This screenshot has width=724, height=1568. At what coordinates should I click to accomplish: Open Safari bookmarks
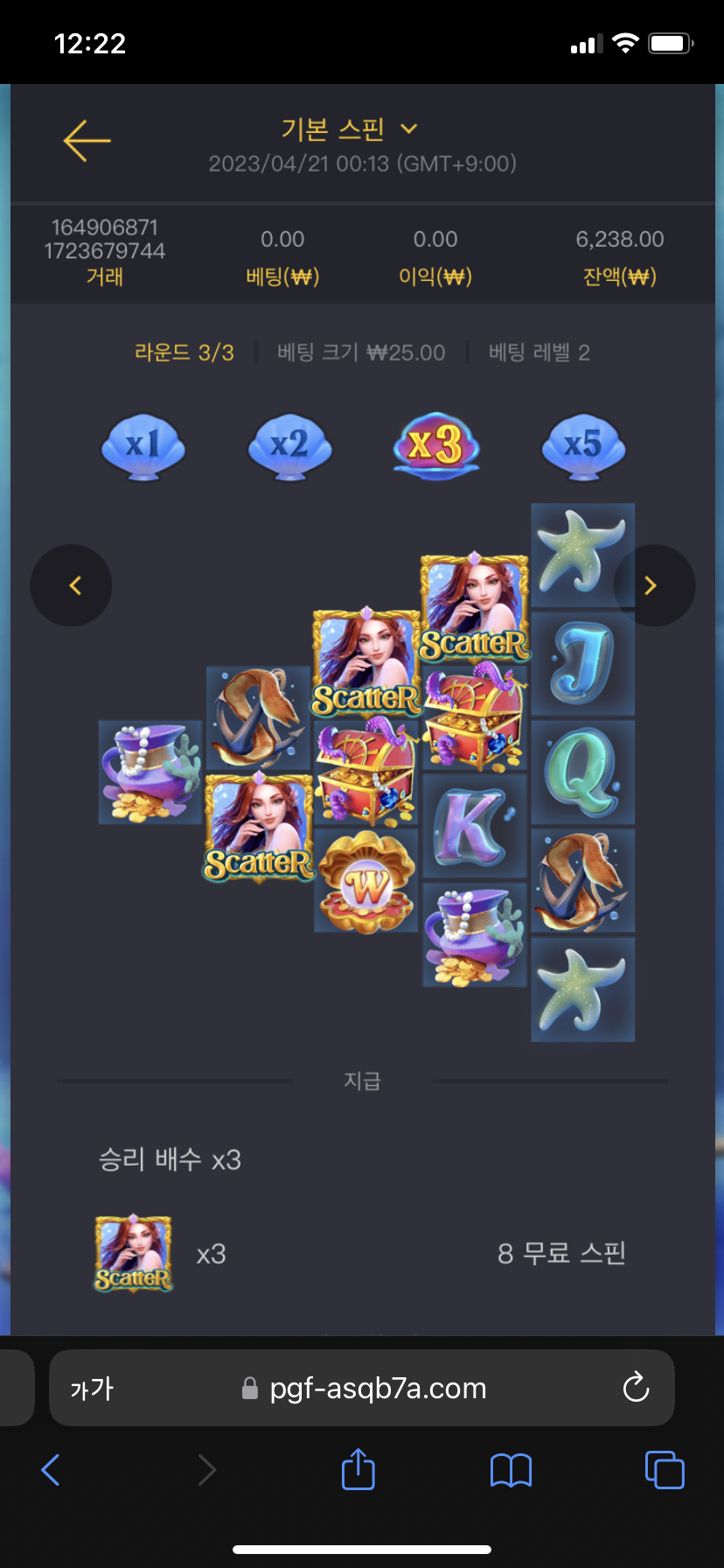pyautogui.click(x=511, y=1470)
